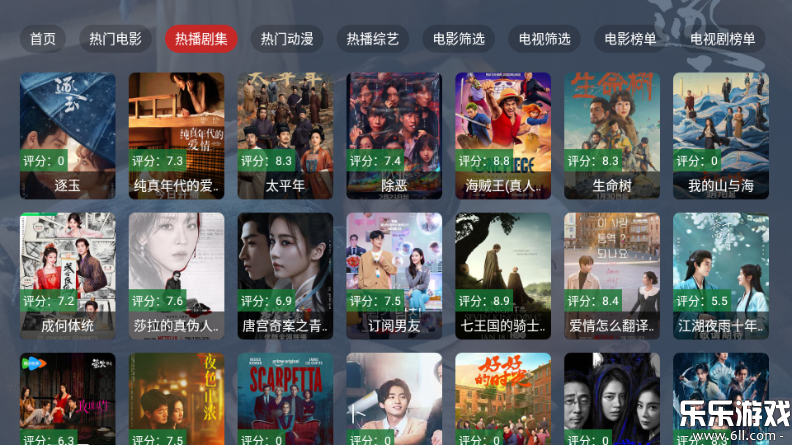
Task: Open the 成何体统 card
Action: 67,275
